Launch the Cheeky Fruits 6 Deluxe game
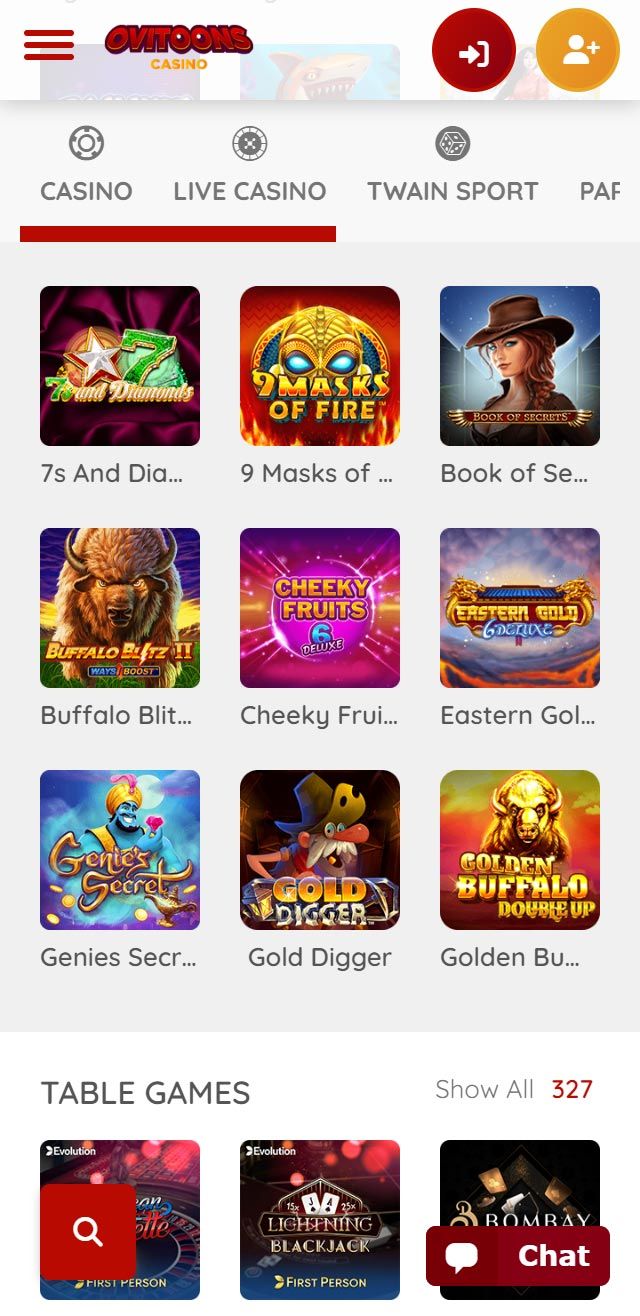The image size is (640, 1316). pyautogui.click(x=320, y=608)
